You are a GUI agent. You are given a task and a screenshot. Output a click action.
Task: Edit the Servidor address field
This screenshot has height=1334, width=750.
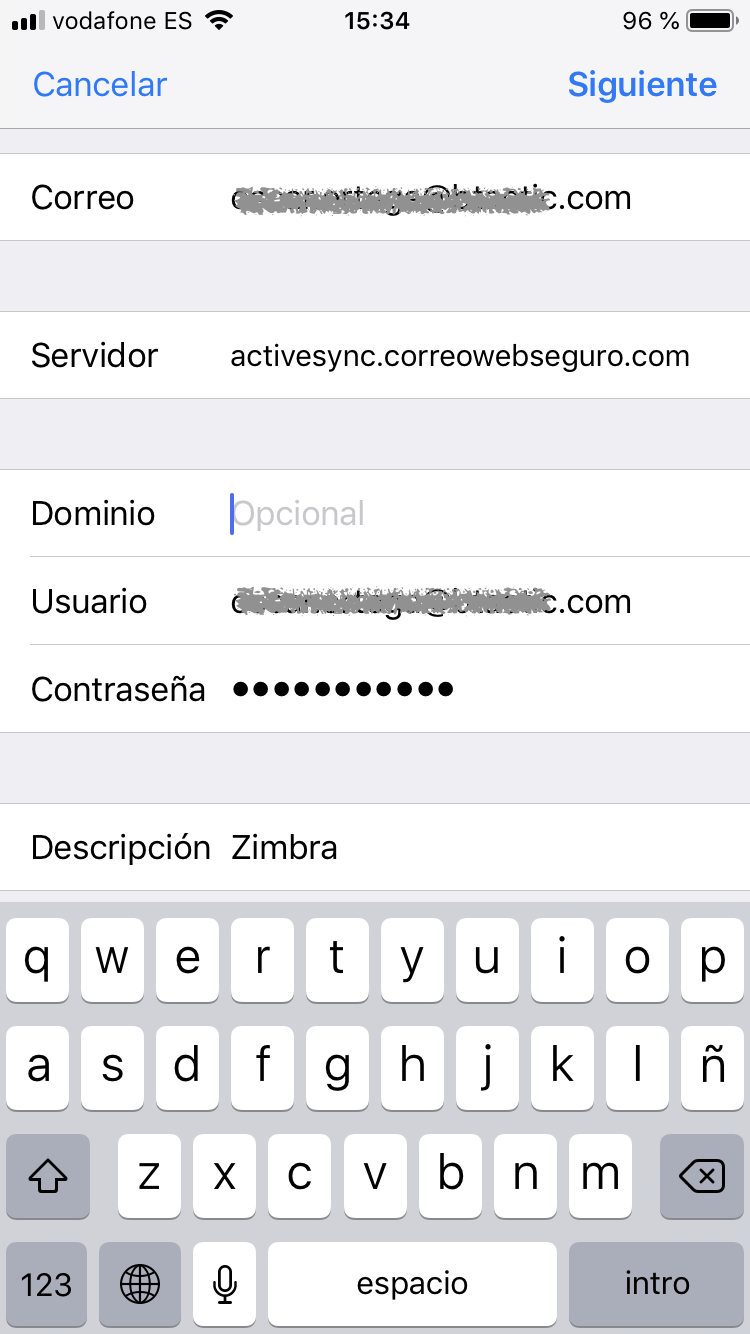(375, 355)
